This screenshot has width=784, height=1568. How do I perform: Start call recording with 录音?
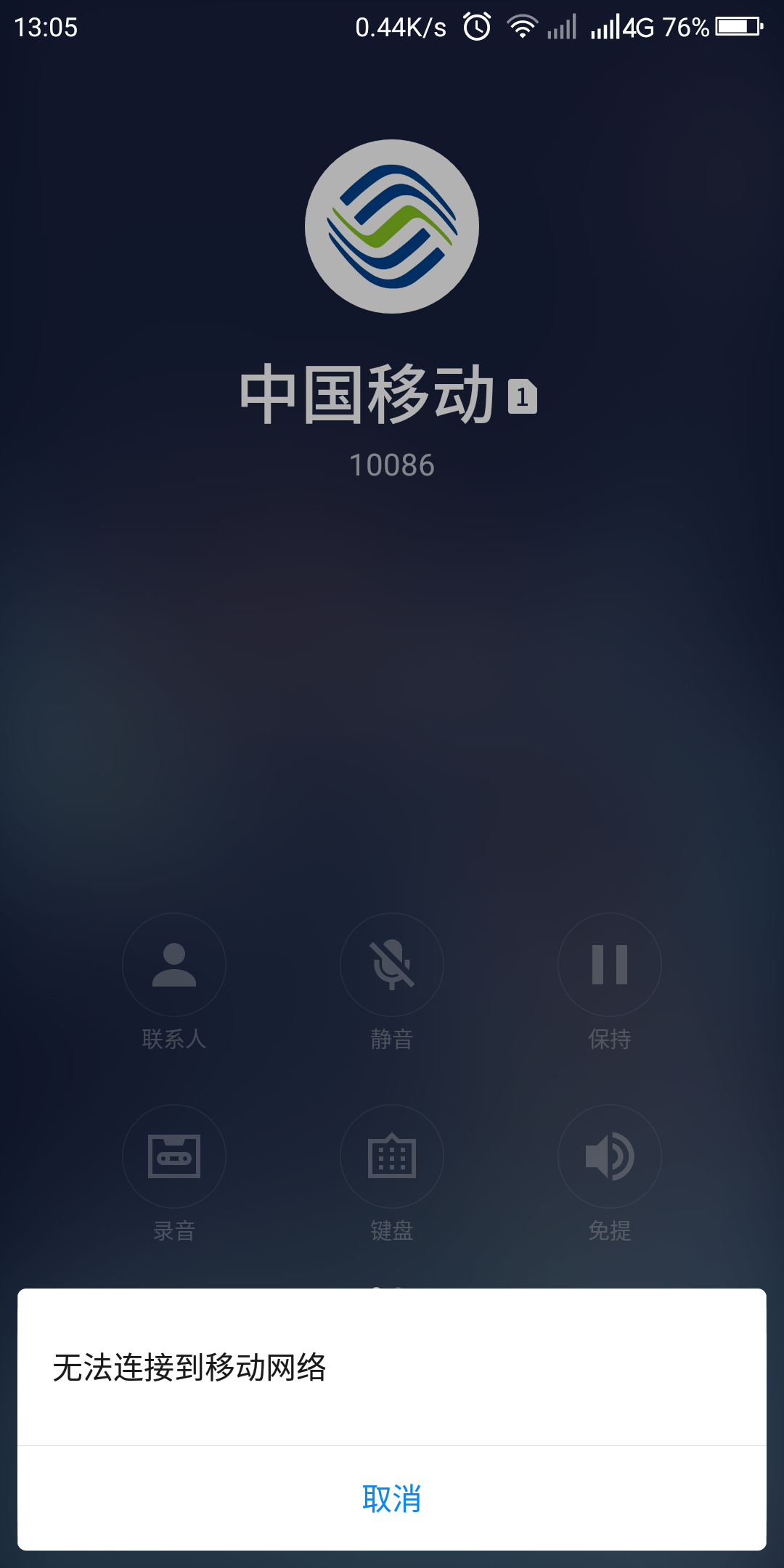pos(174,1156)
